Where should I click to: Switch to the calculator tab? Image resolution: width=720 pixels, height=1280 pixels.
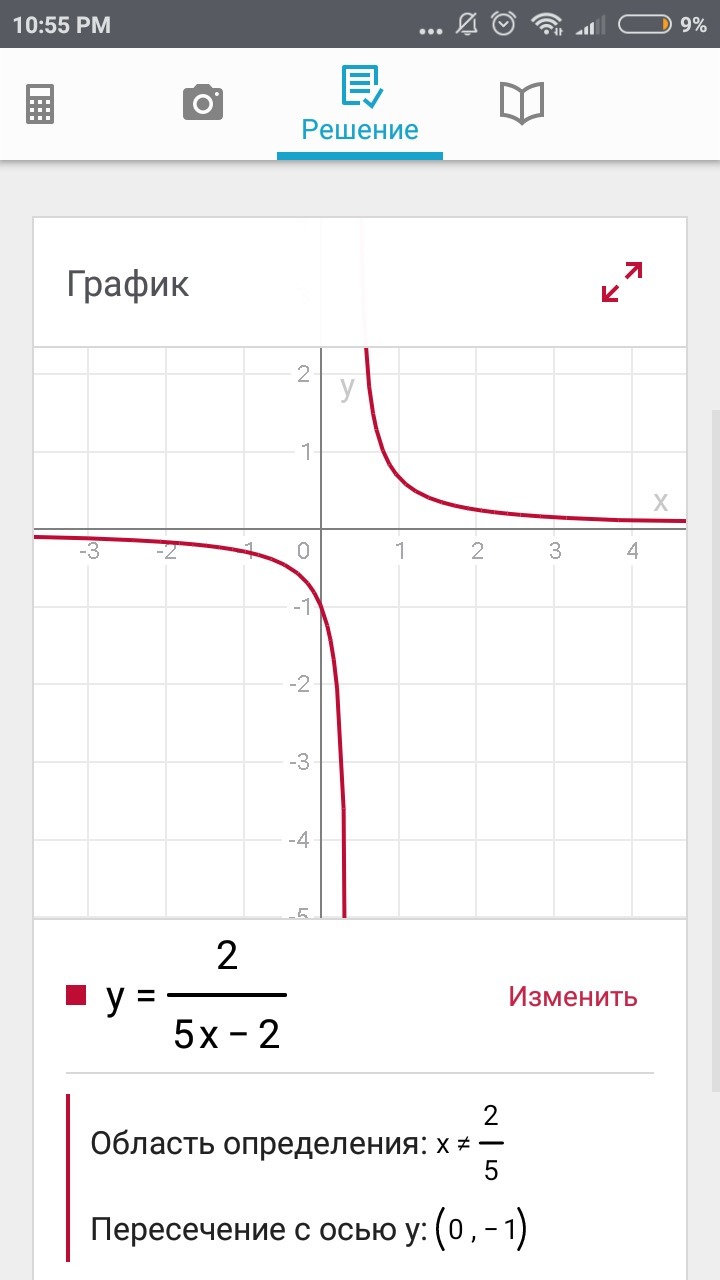(40, 103)
